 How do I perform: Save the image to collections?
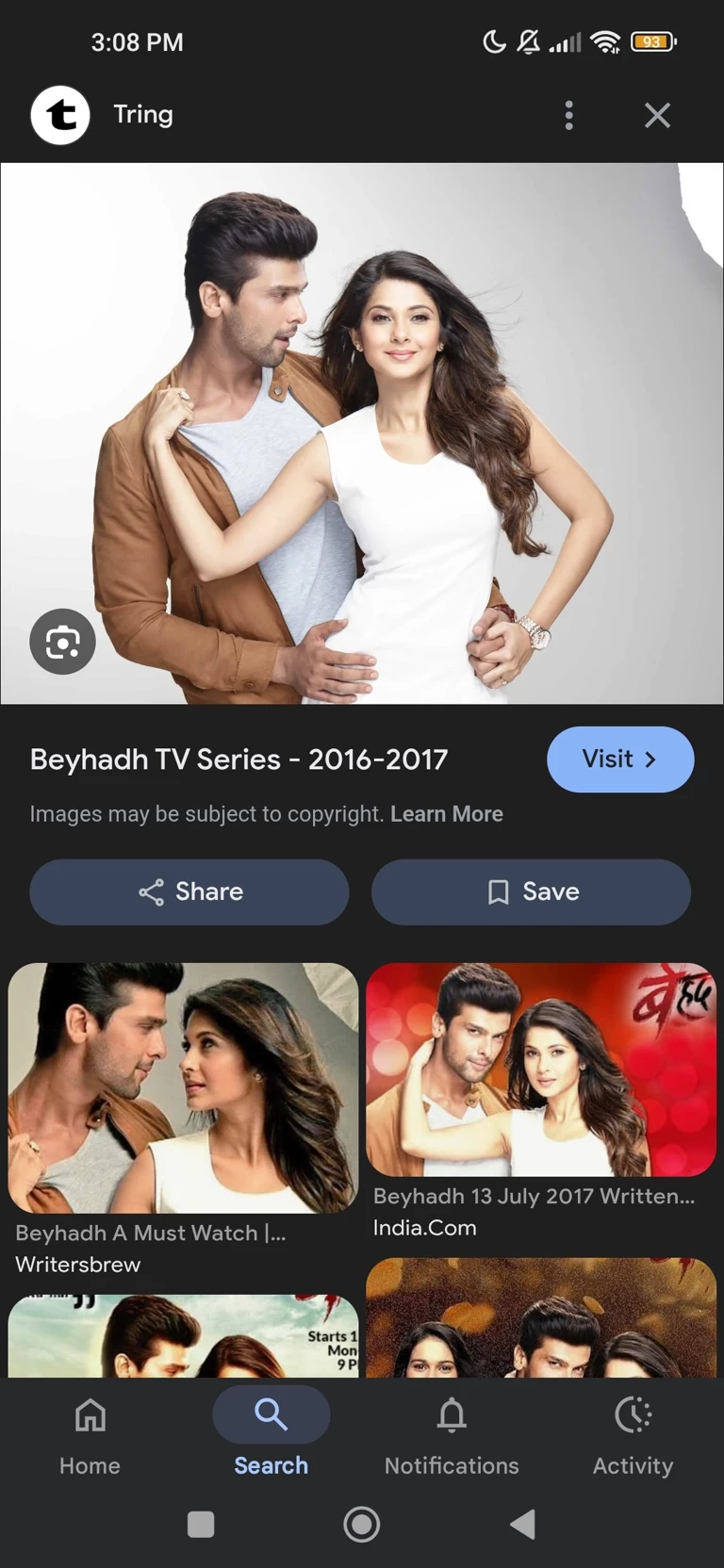(531, 891)
